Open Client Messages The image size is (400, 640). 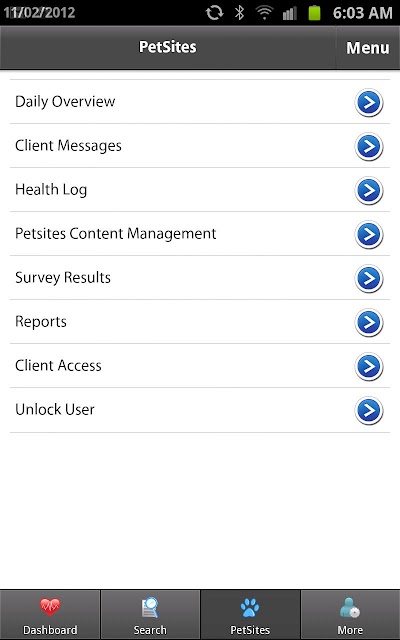[x=200, y=146]
